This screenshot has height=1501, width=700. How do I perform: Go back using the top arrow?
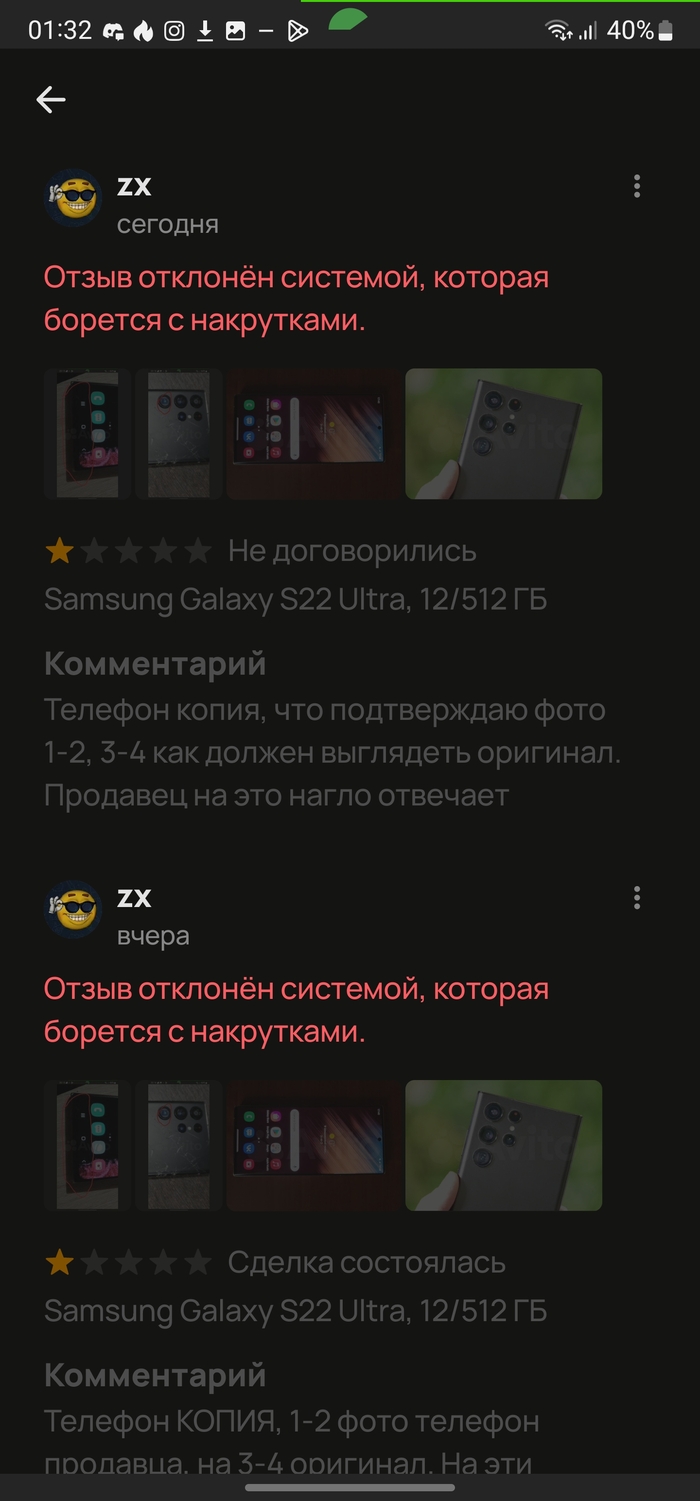(x=50, y=99)
